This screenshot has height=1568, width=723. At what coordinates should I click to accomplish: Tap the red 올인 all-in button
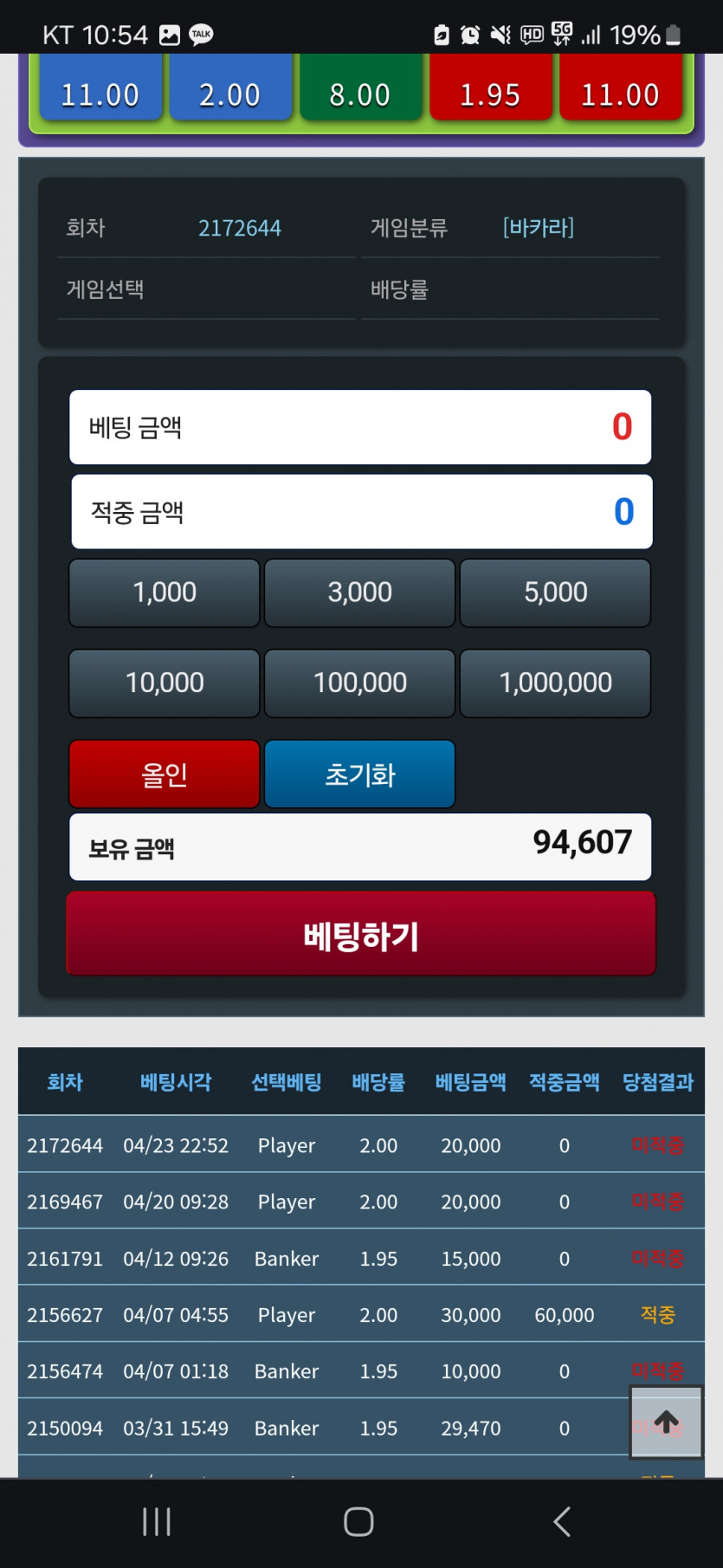(x=165, y=774)
